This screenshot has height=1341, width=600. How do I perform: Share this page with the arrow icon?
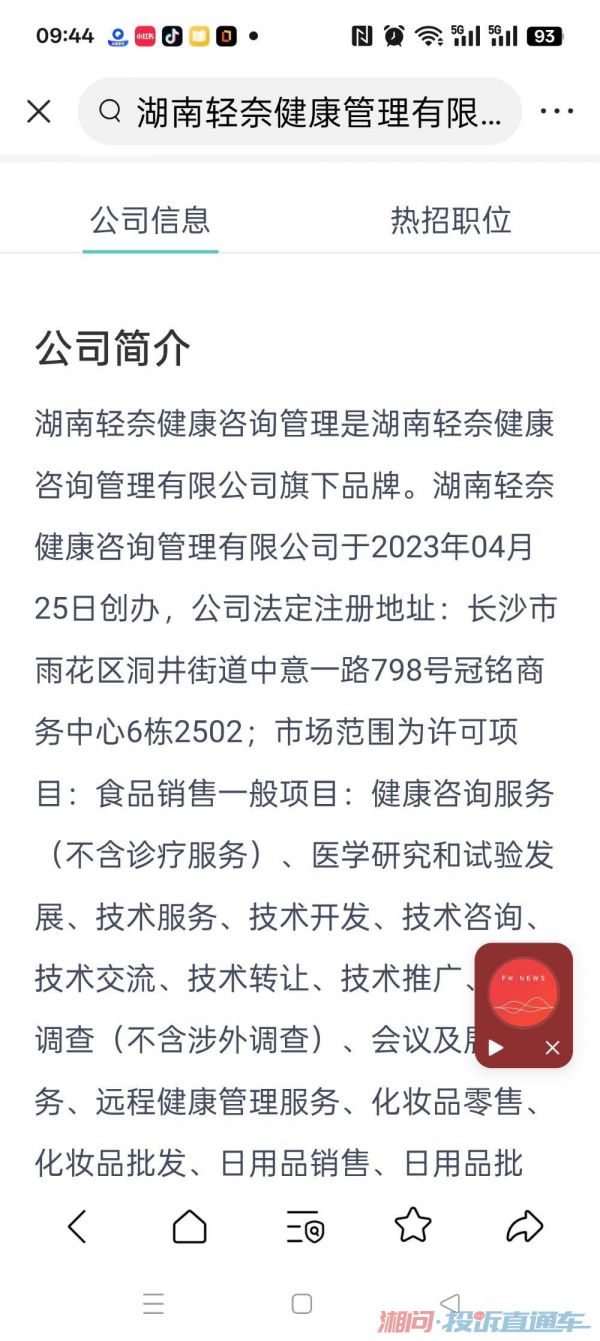coord(524,1225)
